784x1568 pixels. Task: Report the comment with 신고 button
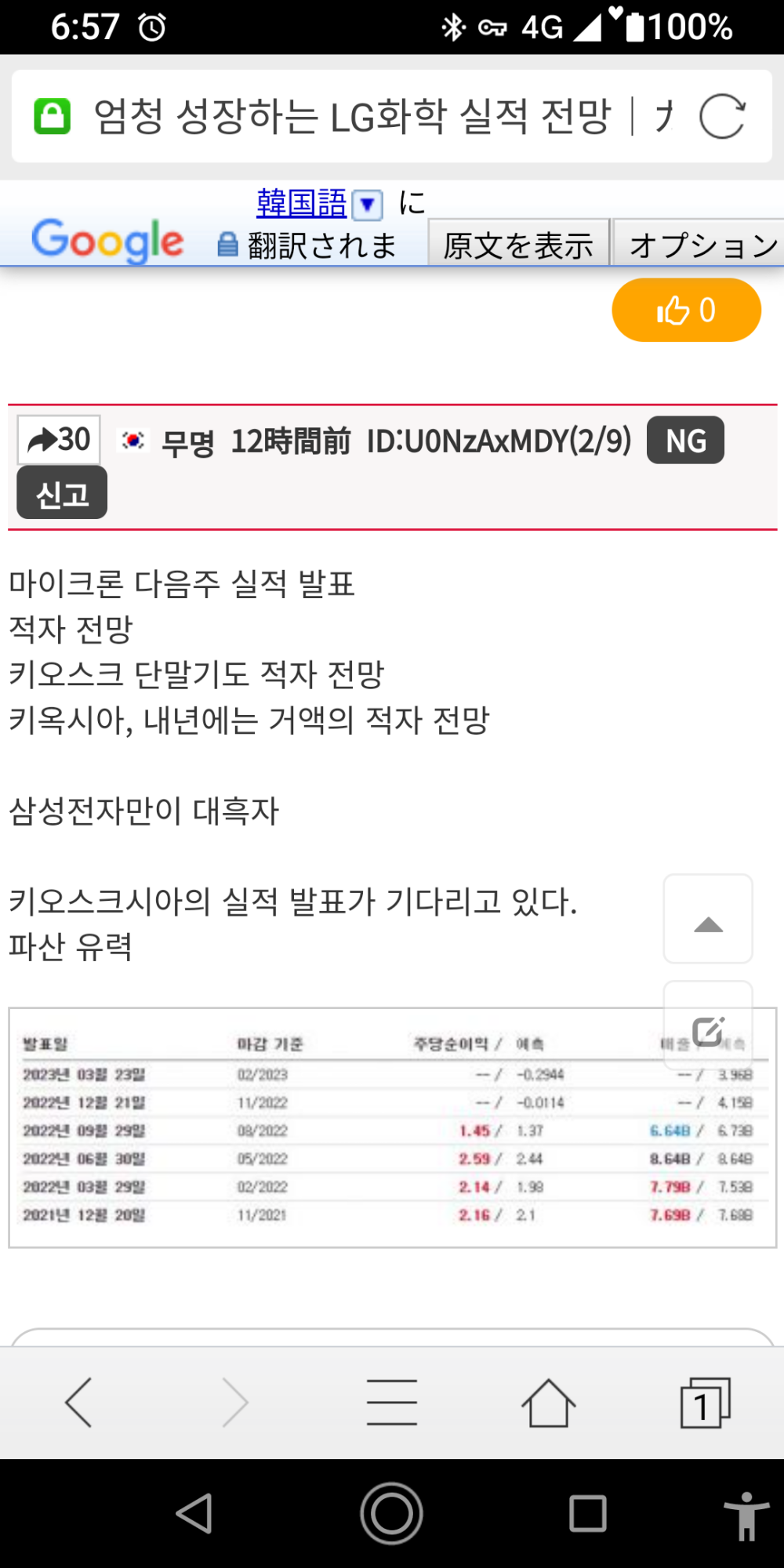click(62, 493)
